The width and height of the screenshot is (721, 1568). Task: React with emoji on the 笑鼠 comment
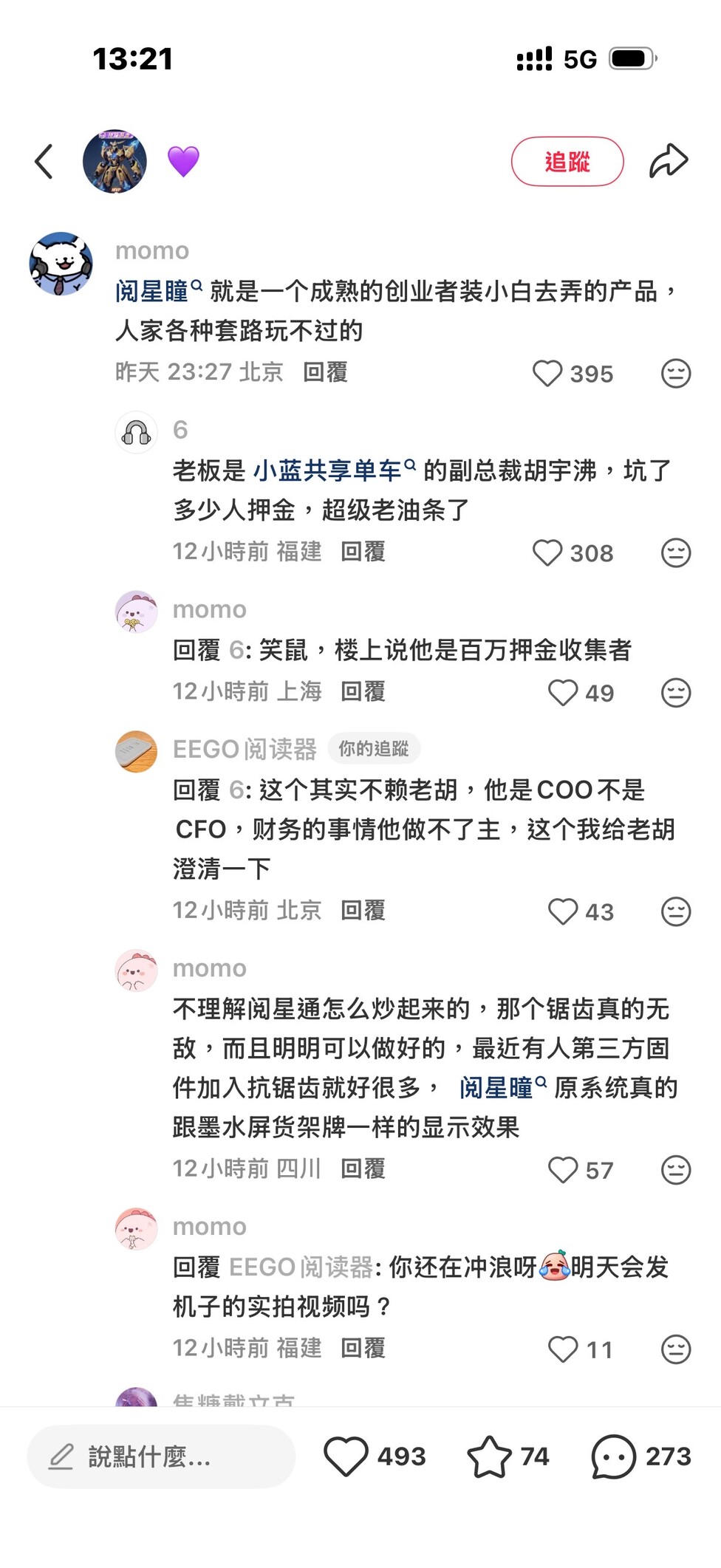675,693
